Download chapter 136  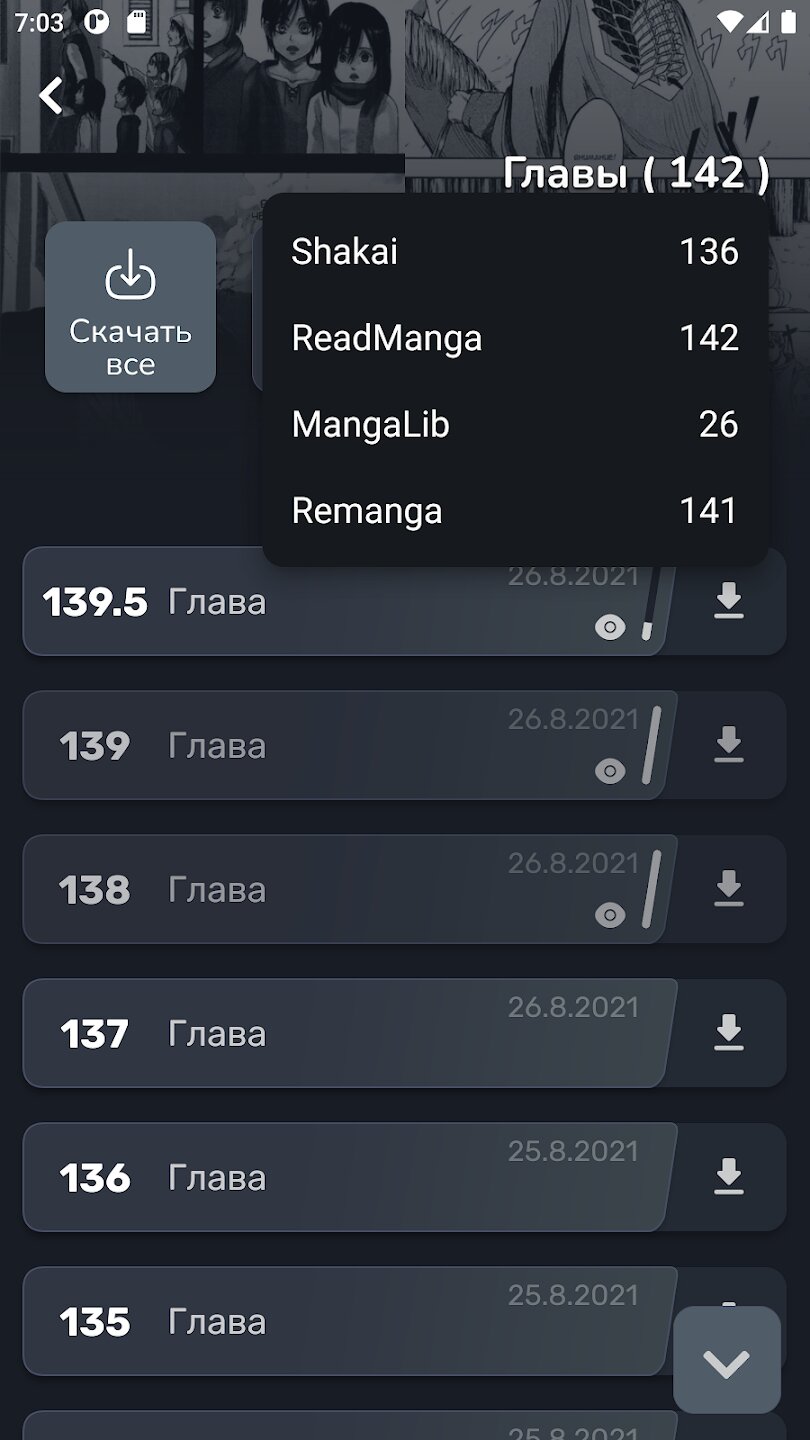click(729, 1177)
